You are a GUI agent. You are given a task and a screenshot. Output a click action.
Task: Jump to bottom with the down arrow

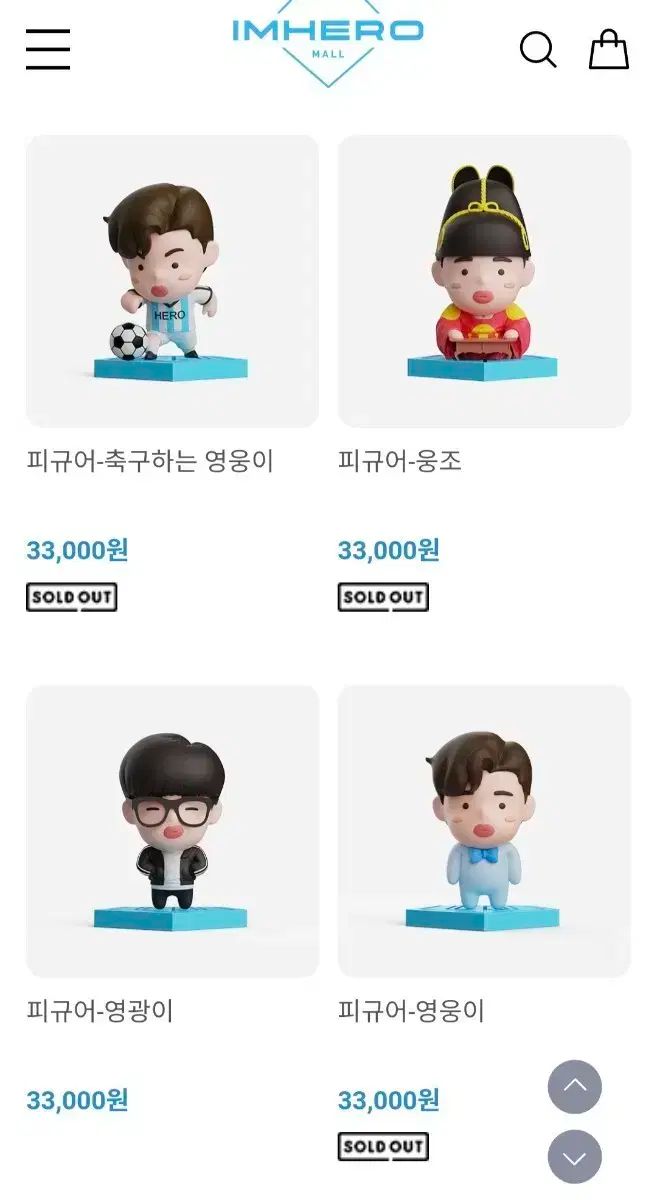[575, 1157]
